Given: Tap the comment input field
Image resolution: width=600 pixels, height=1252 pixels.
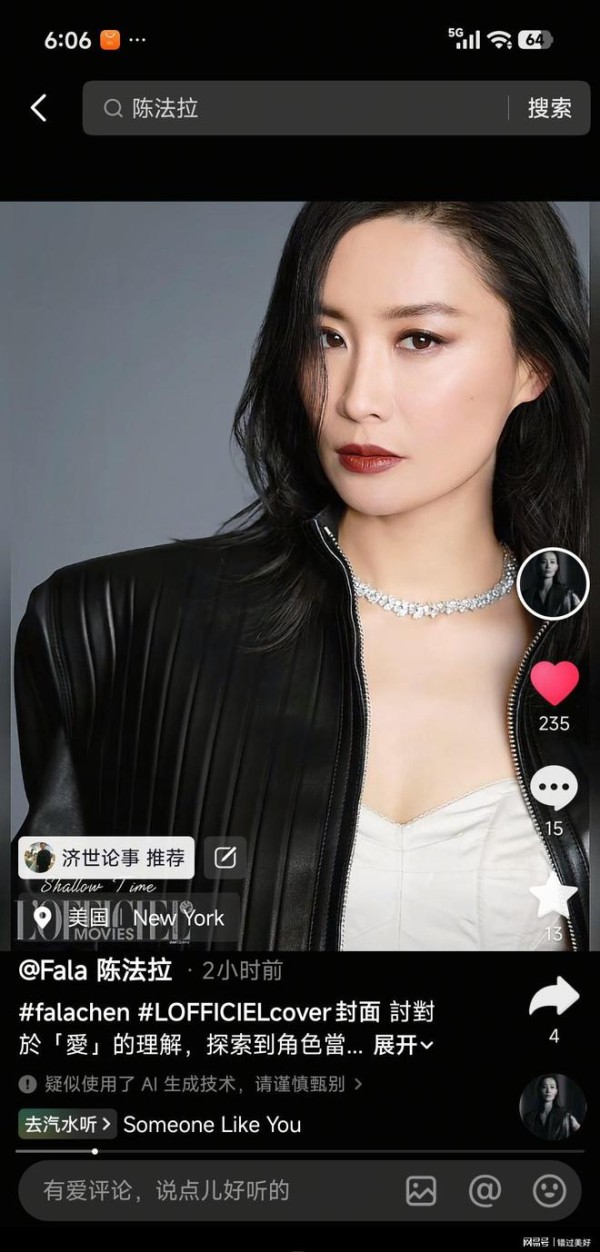Looking at the screenshot, I should click(200, 1190).
